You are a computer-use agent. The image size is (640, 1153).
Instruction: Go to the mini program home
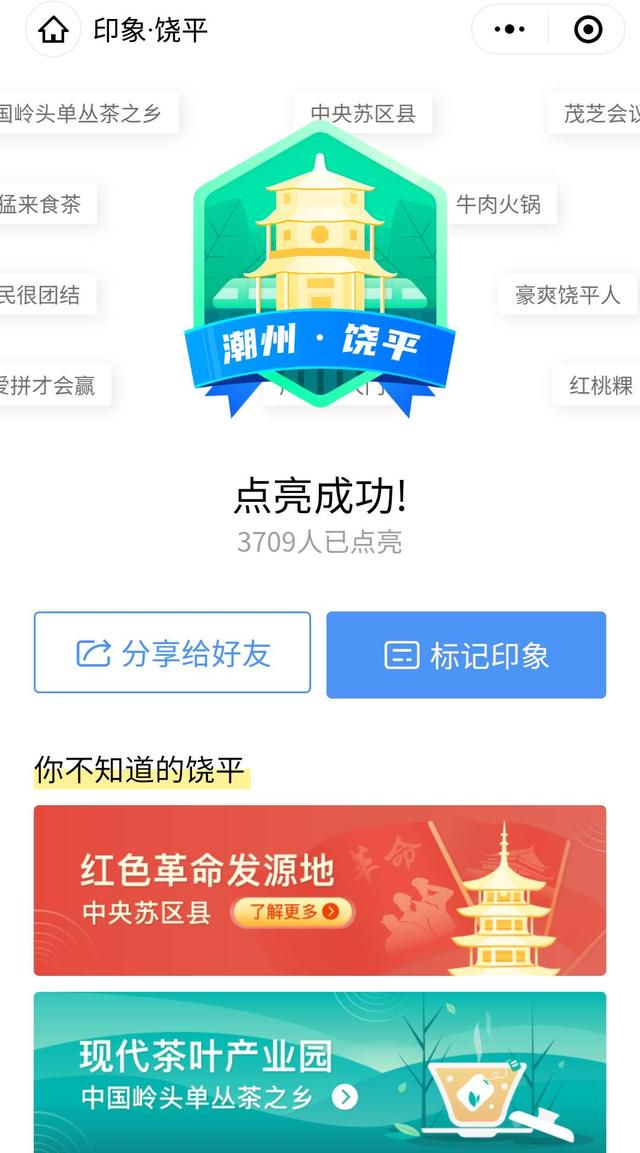click(53, 30)
